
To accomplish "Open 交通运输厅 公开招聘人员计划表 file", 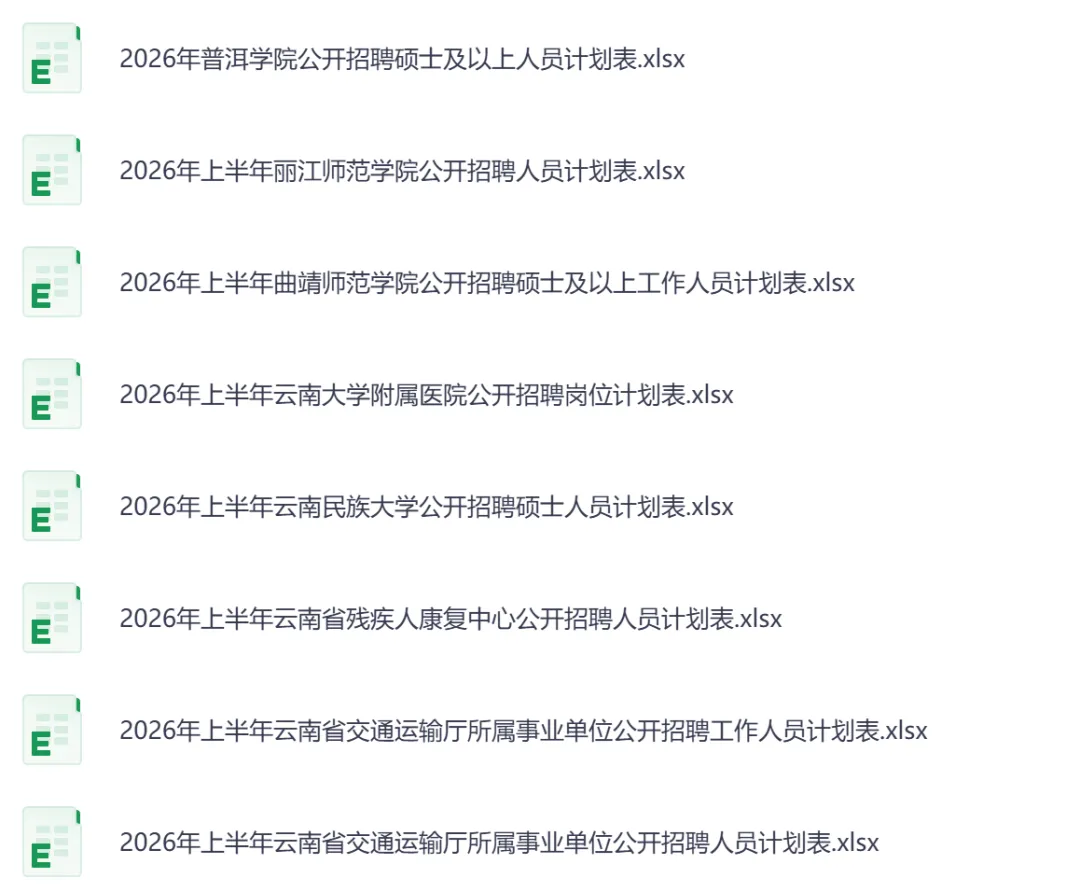I will [499, 843].
